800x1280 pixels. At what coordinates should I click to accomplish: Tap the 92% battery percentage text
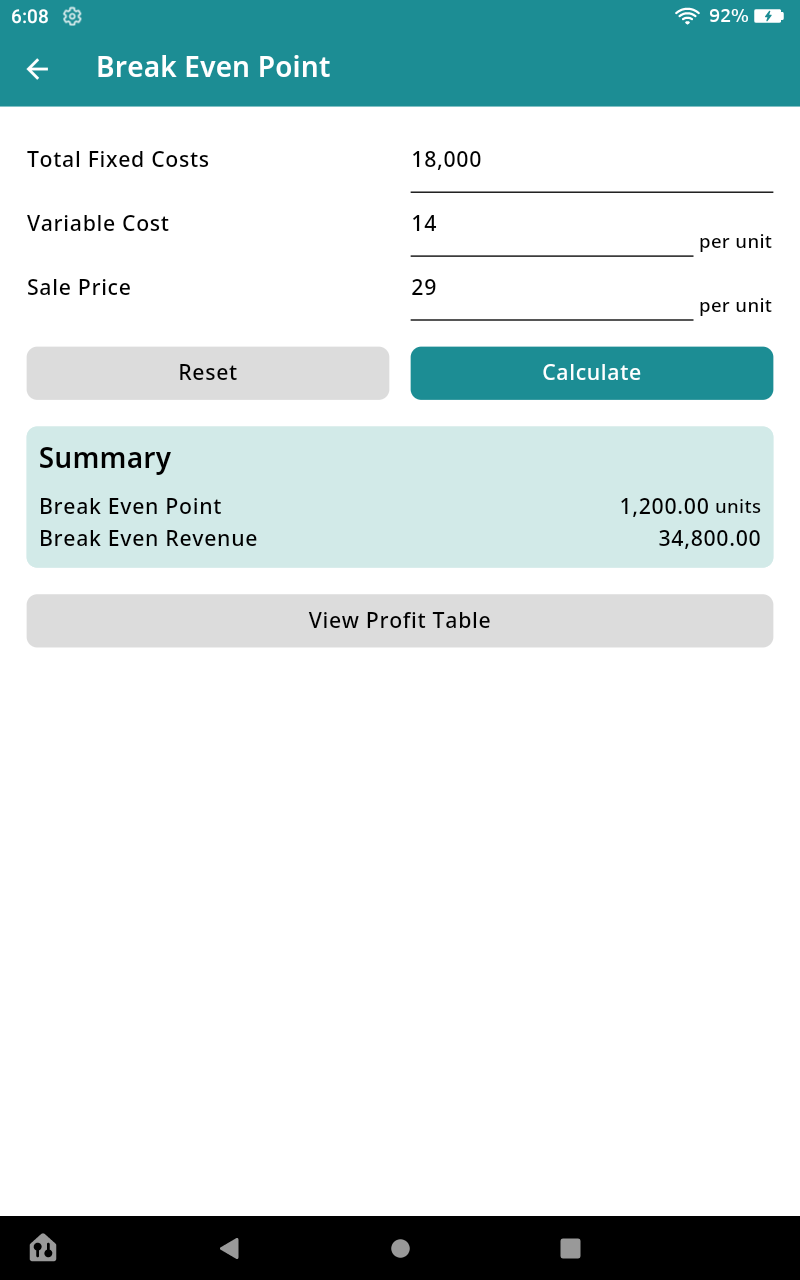coord(729,16)
